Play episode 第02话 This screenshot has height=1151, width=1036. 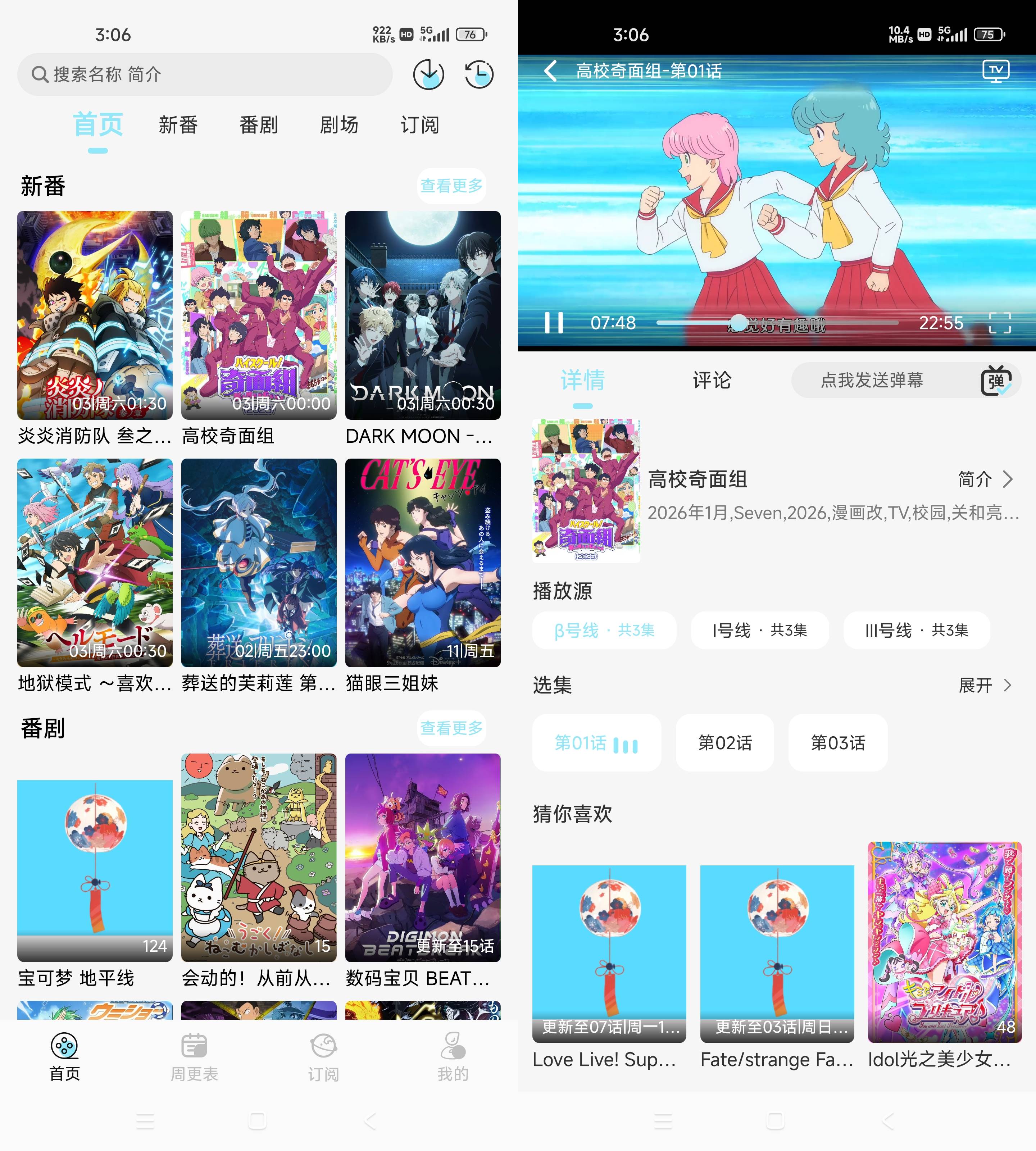[724, 743]
